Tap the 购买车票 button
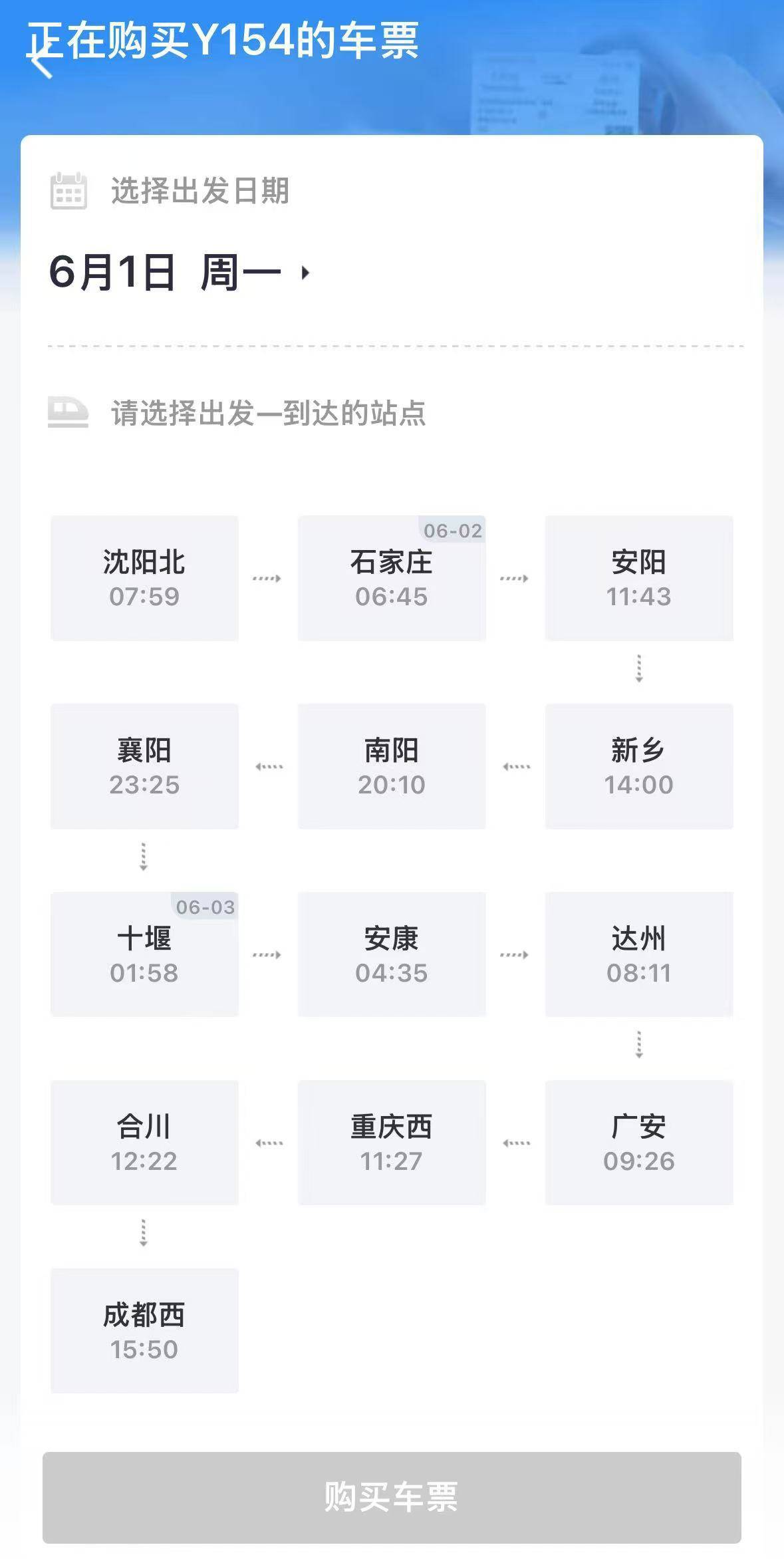The image size is (784, 1559). point(392,1497)
